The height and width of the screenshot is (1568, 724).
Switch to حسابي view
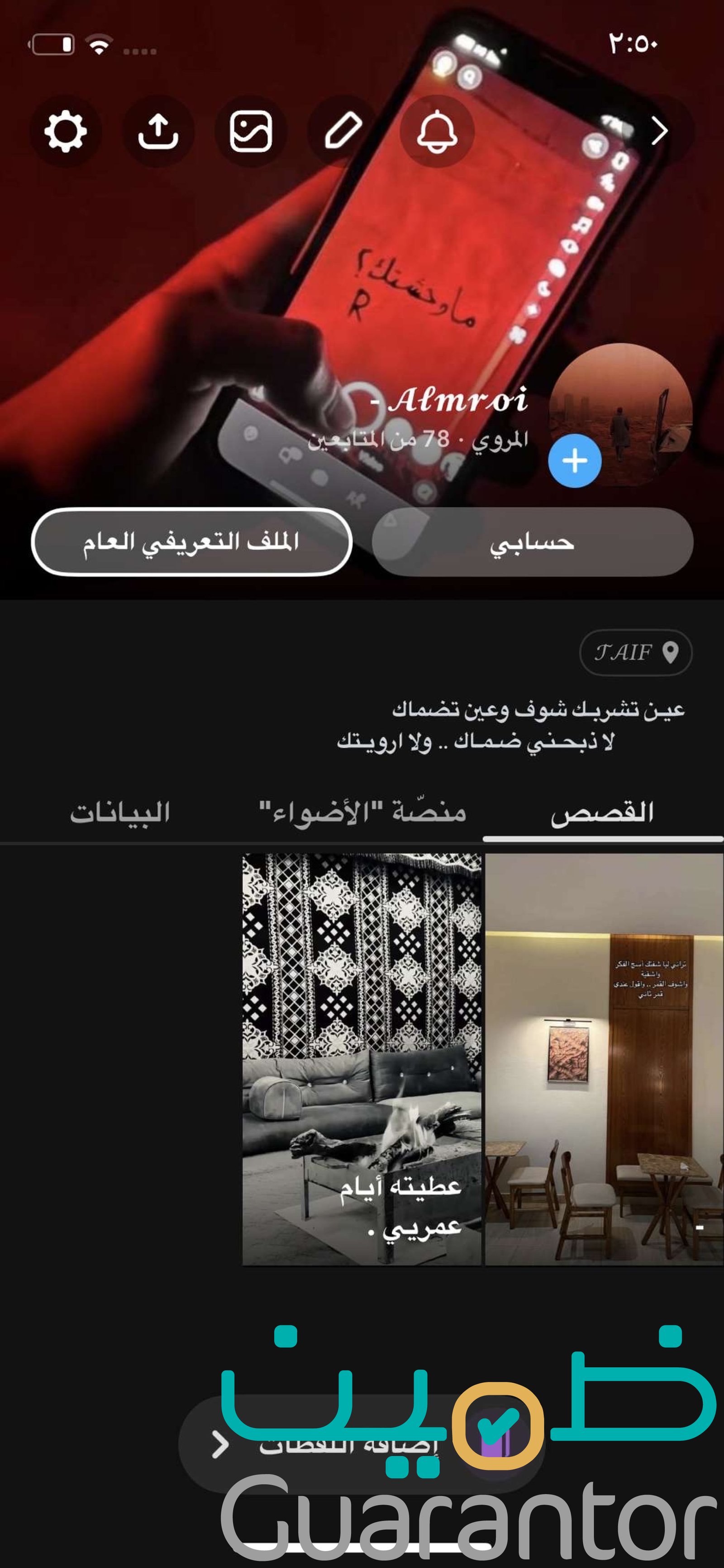(532, 542)
